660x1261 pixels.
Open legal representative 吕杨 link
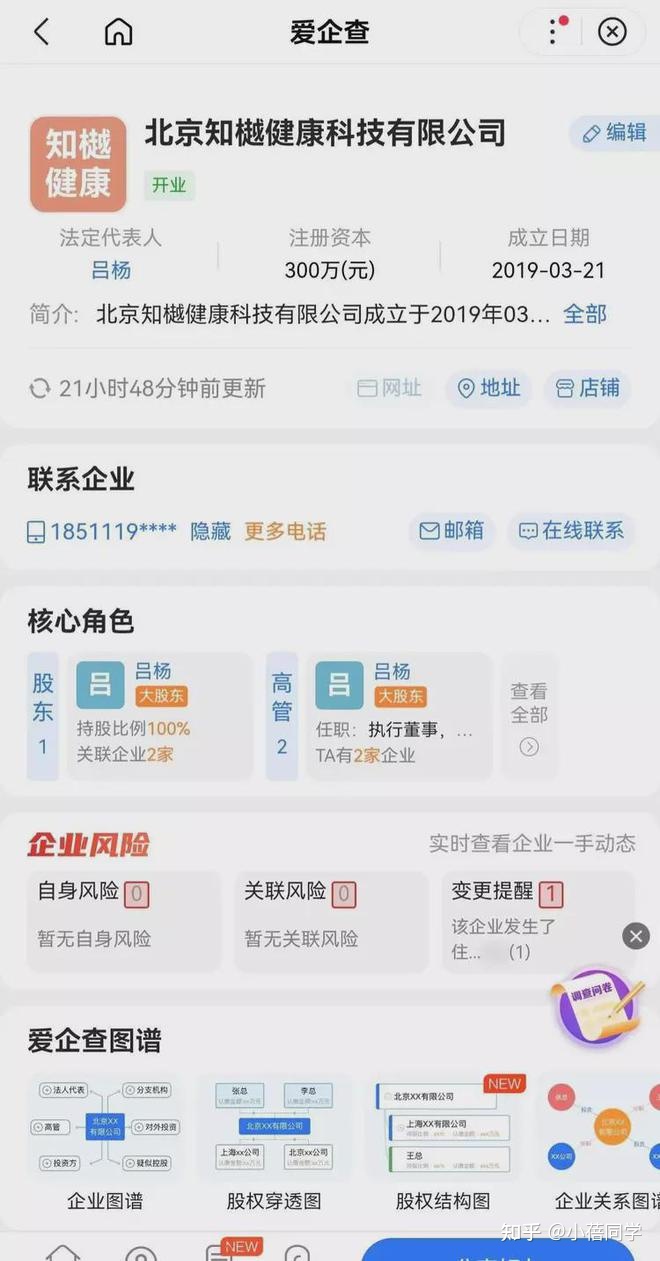[x=111, y=270]
